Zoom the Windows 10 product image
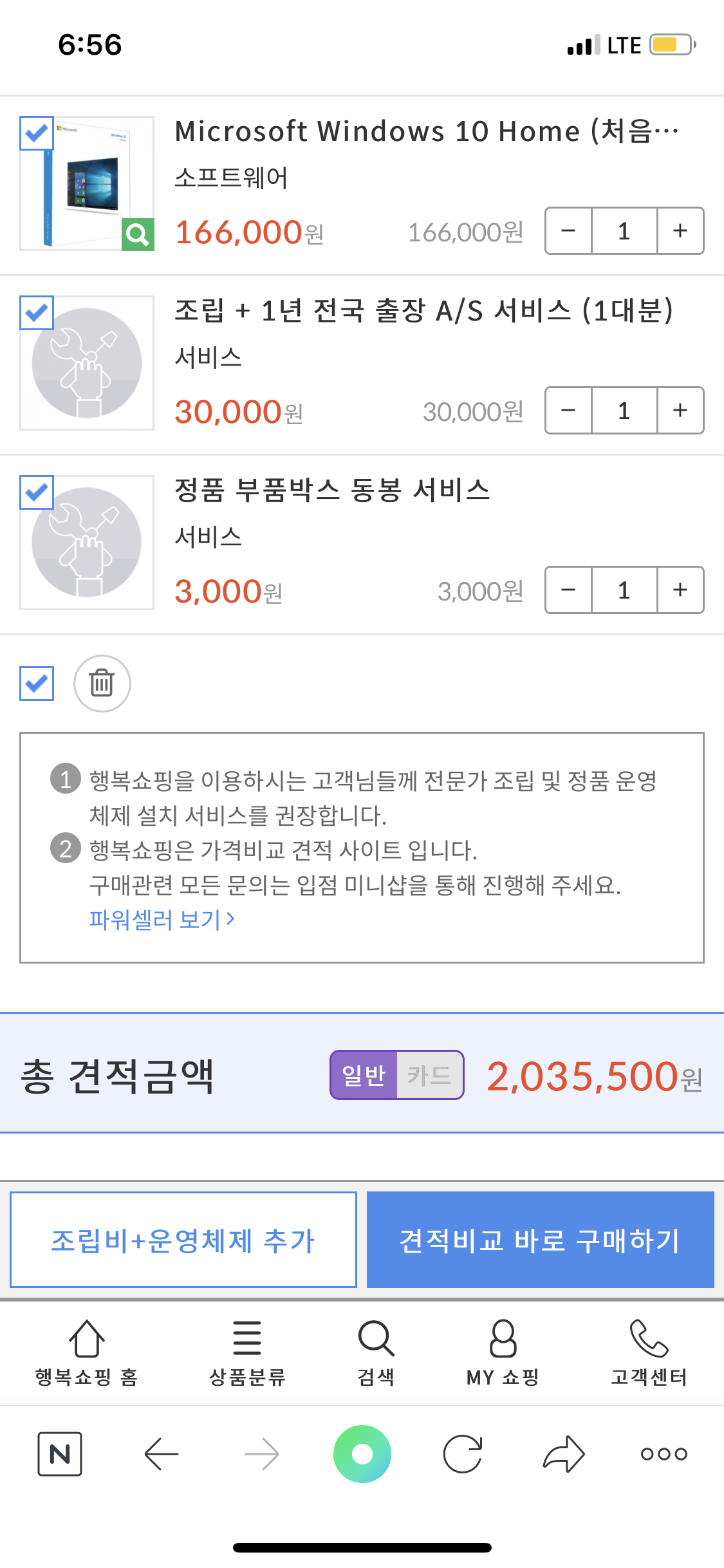Image resolution: width=724 pixels, height=1568 pixels. 138,234
